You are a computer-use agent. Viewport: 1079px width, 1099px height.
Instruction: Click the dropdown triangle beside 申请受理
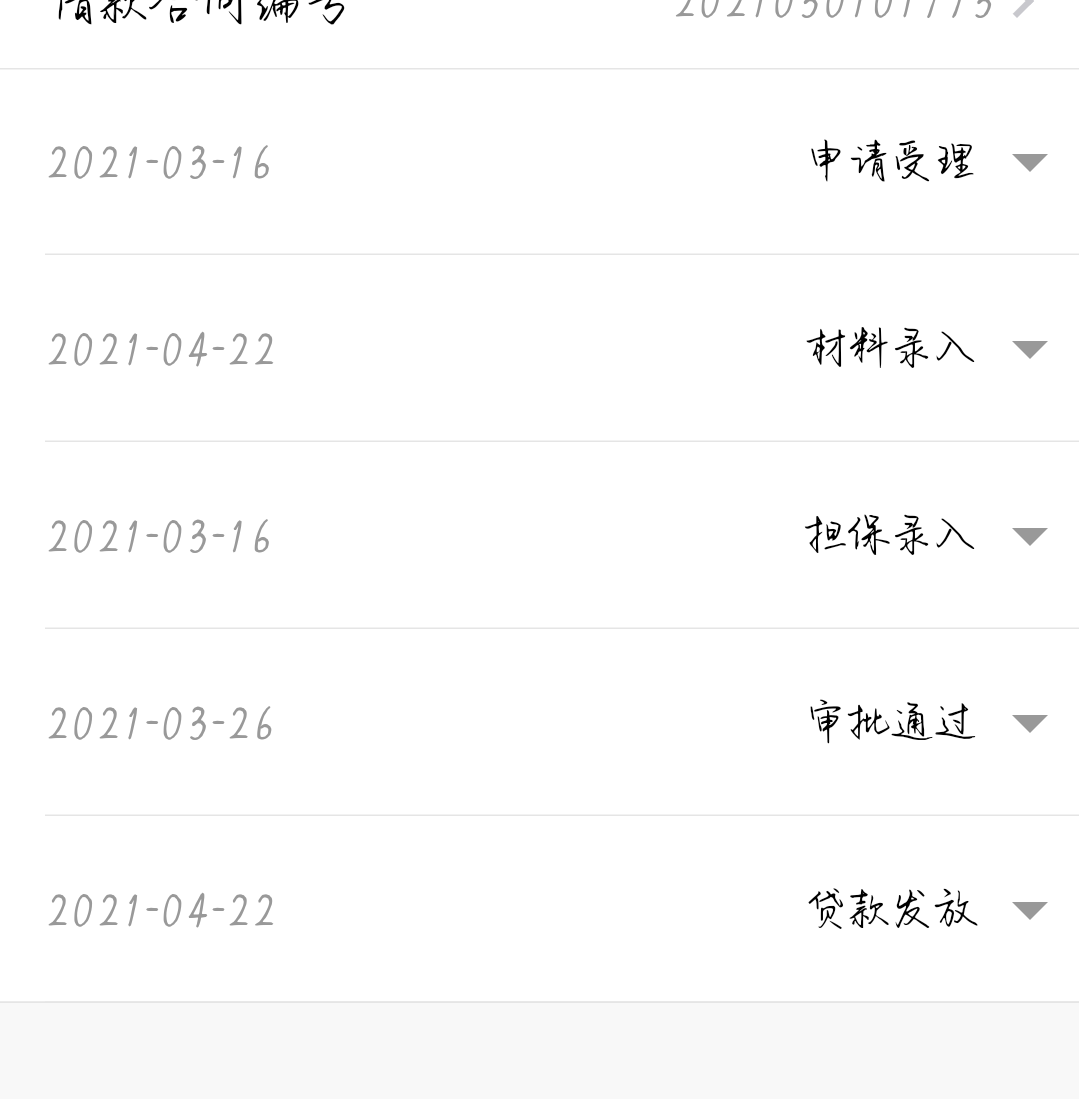(1029, 160)
